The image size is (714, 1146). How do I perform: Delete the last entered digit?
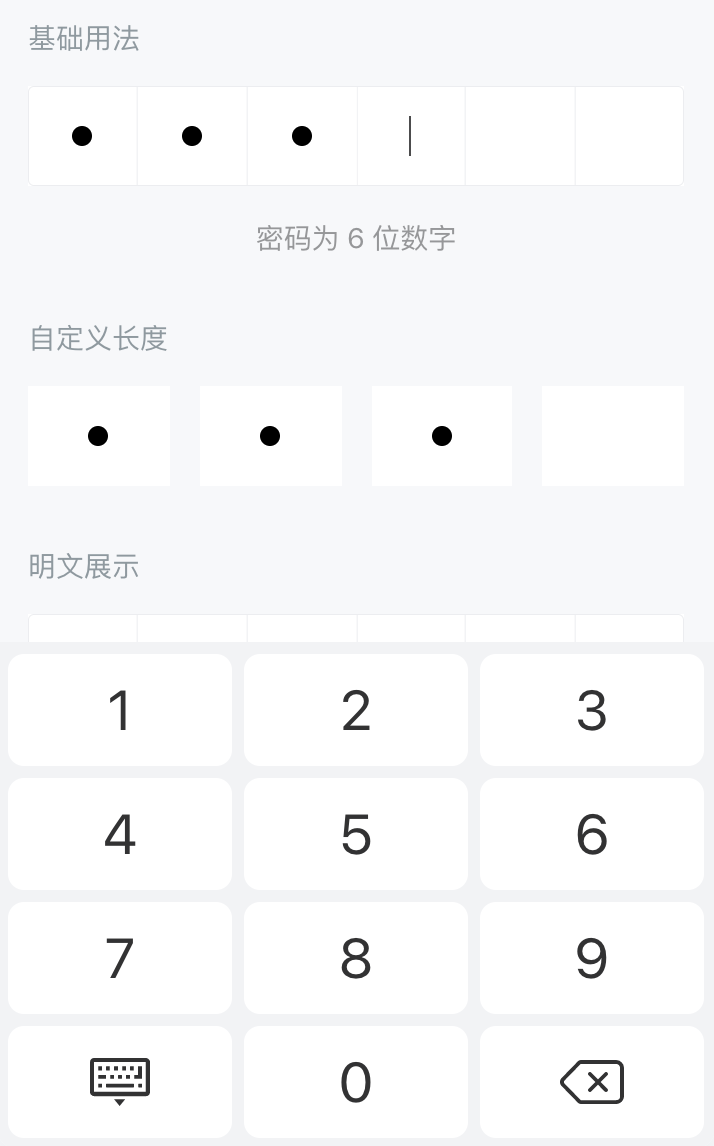coord(592,1082)
